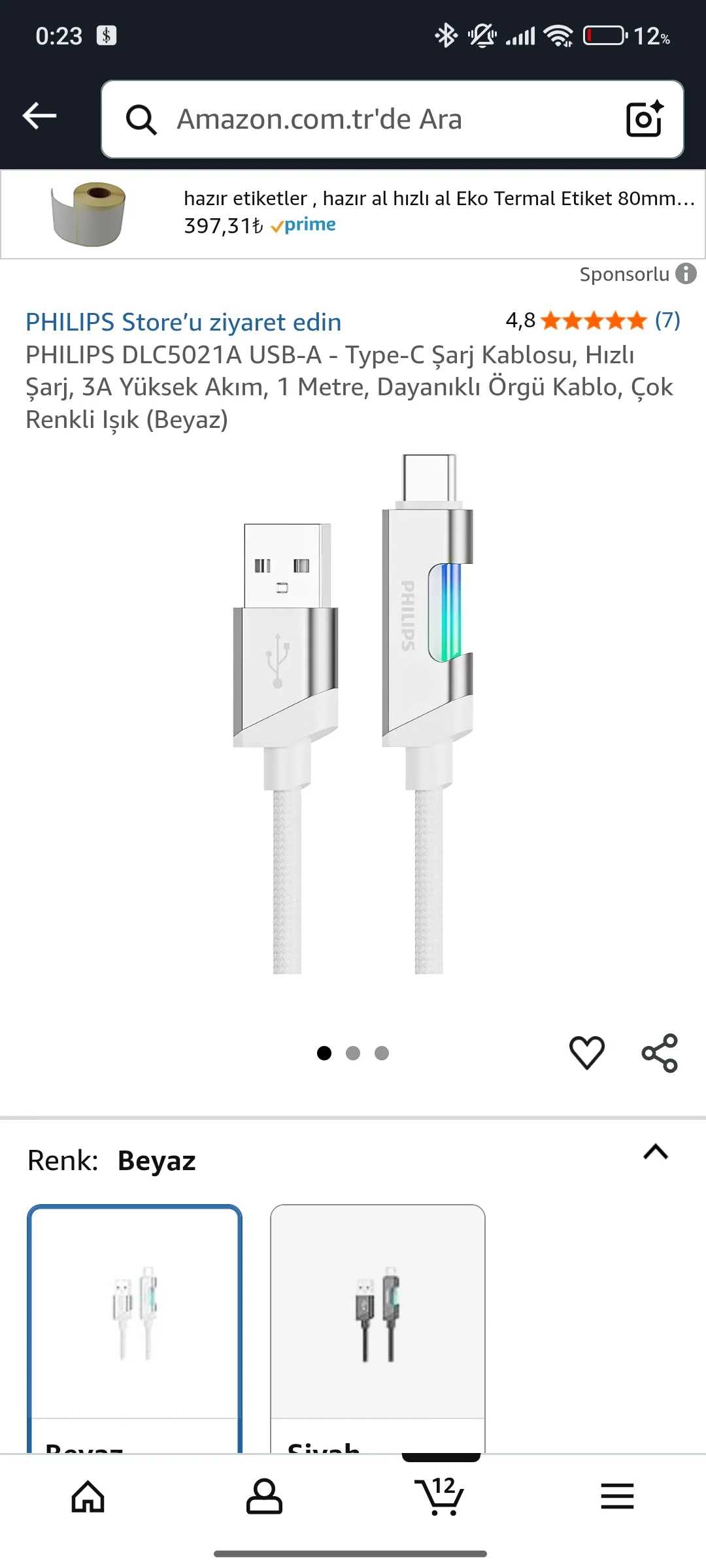706x1568 pixels.
Task: Open camera lens search
Action: click(x=645, y=119)
